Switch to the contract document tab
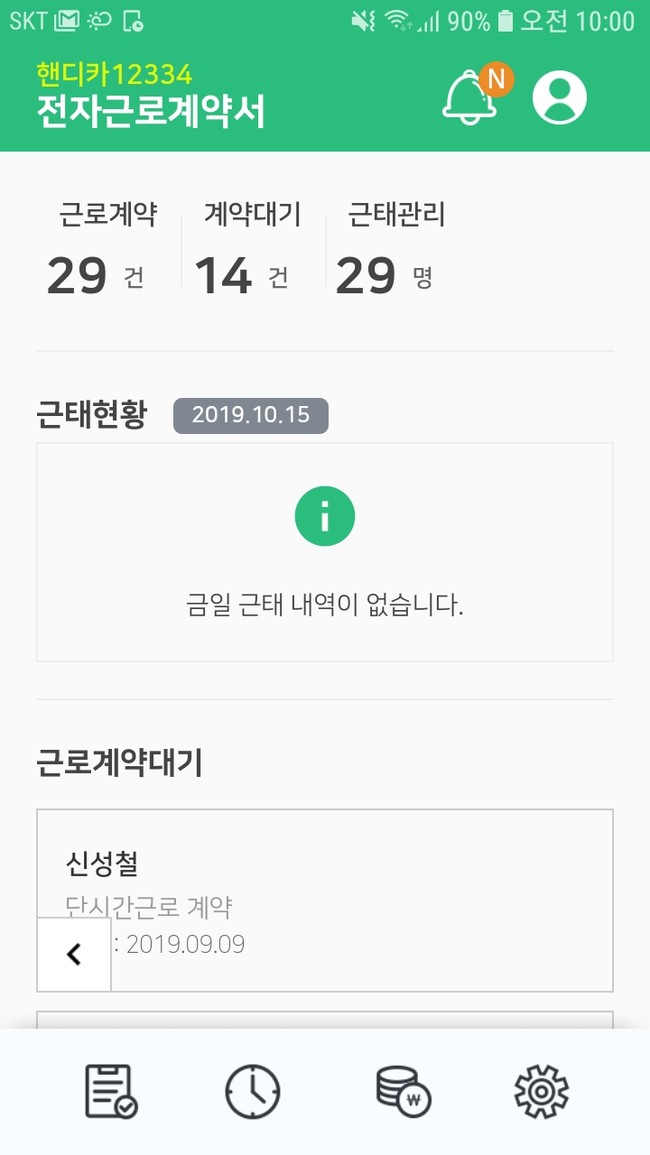Screen dimensions: 650x1155 coord(111,1091)
